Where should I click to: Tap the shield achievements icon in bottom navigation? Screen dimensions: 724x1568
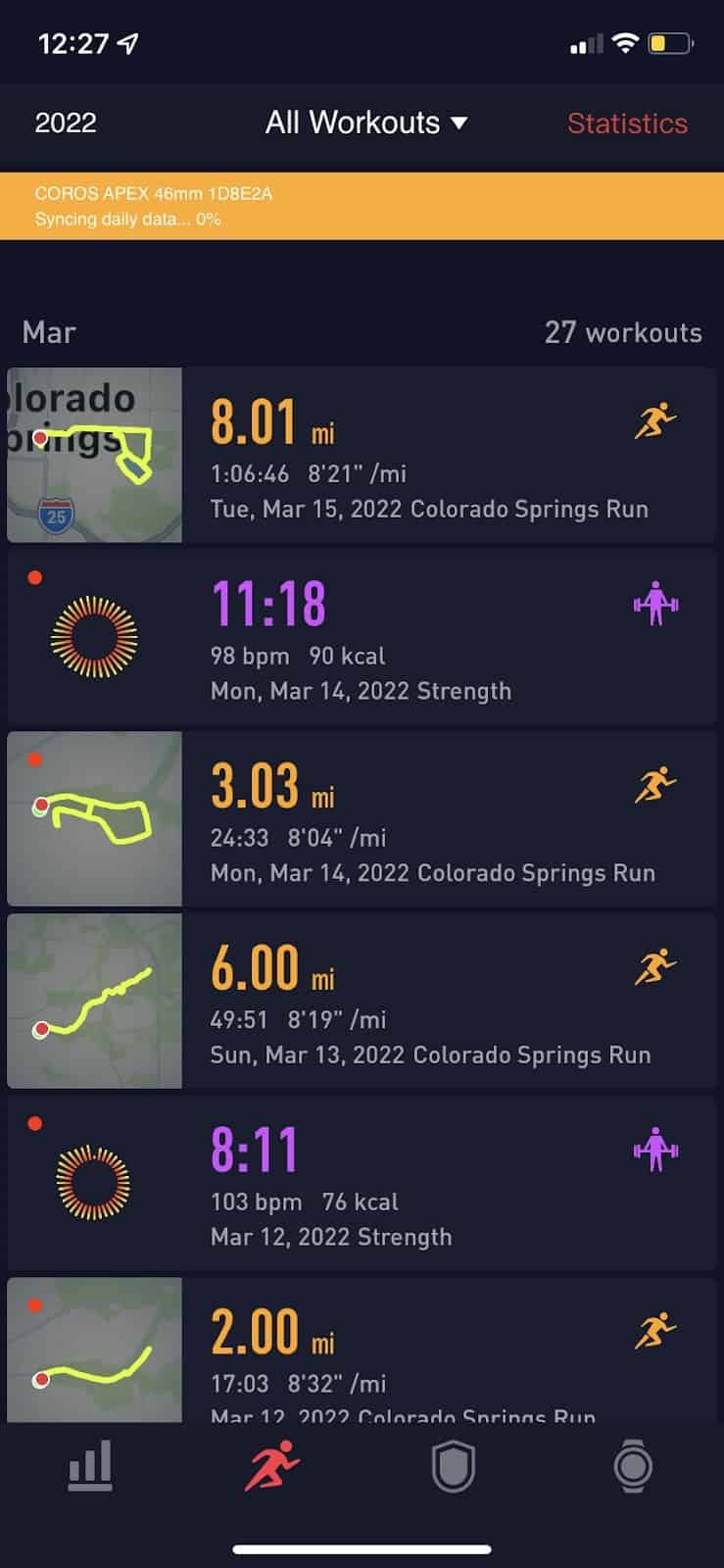pos(452,1467)
